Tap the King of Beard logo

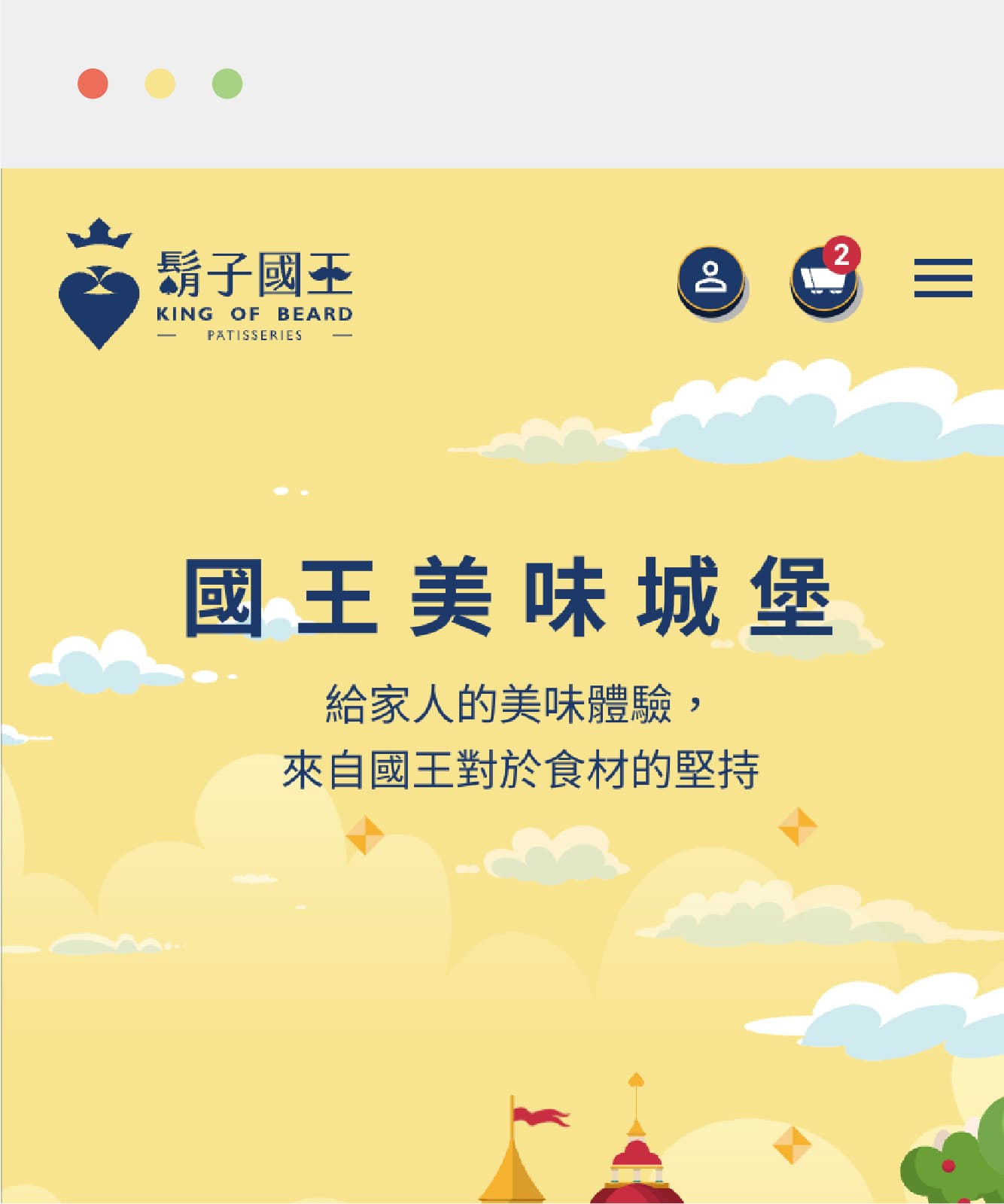206,284
